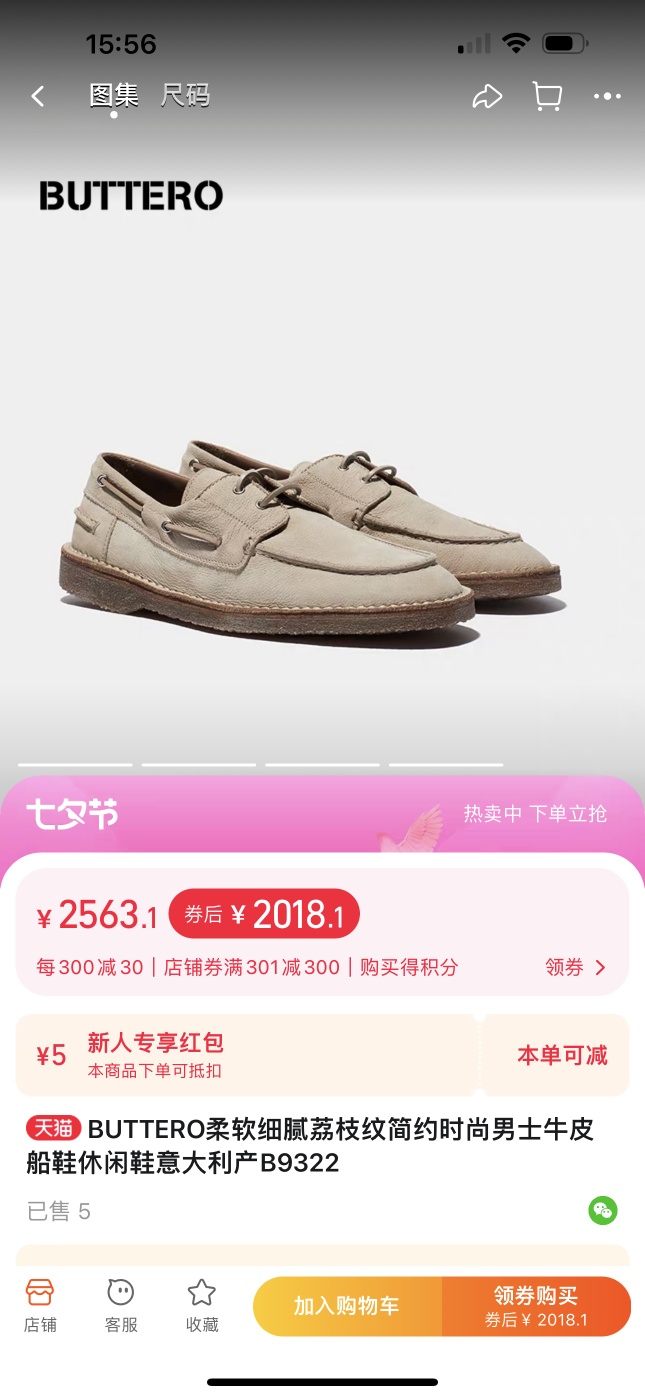This screenshot has height=1398, width=645.
Task: Open the shopping cart
Action: (x=547, y=97)
